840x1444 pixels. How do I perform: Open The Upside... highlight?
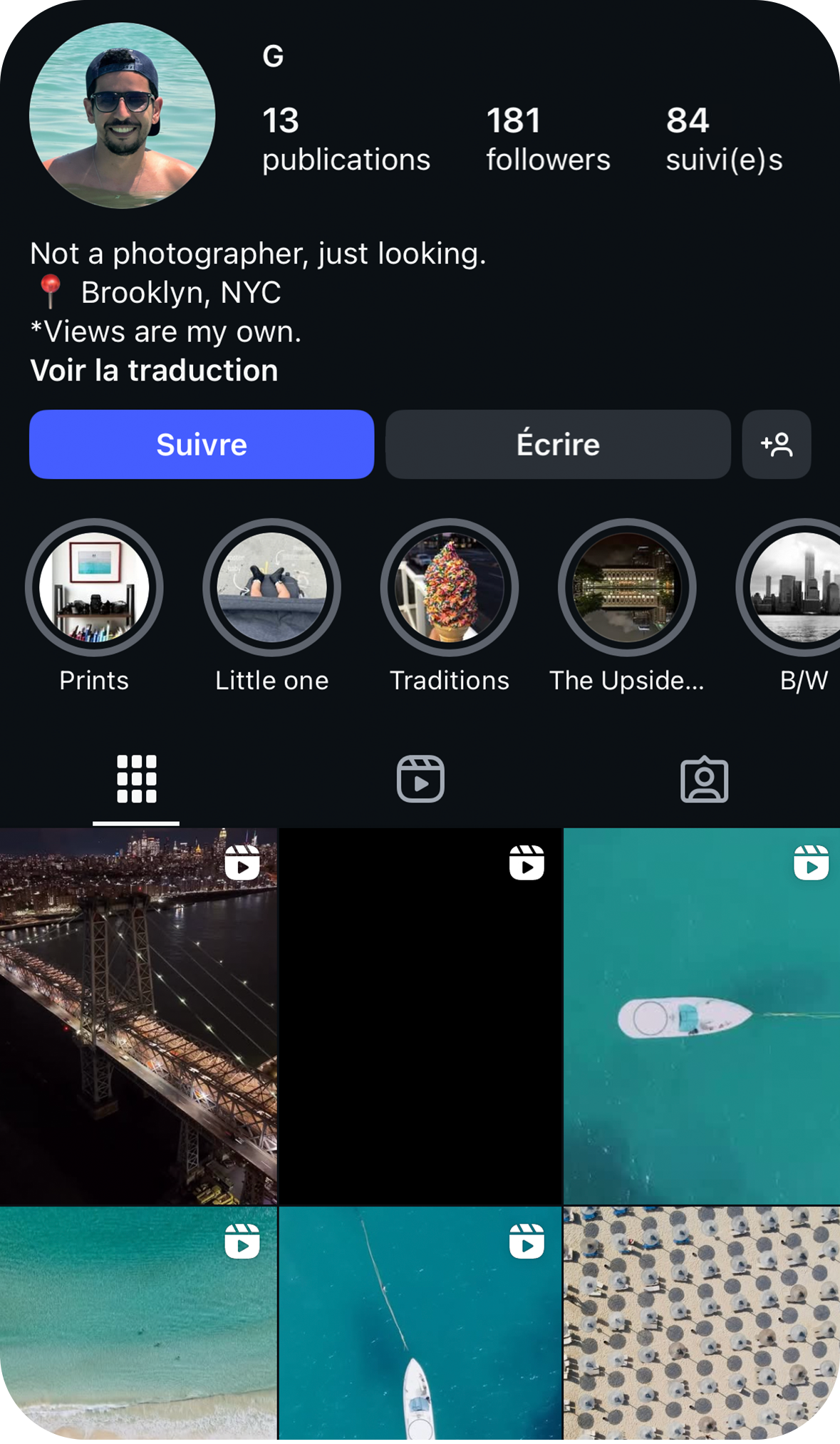626,588
